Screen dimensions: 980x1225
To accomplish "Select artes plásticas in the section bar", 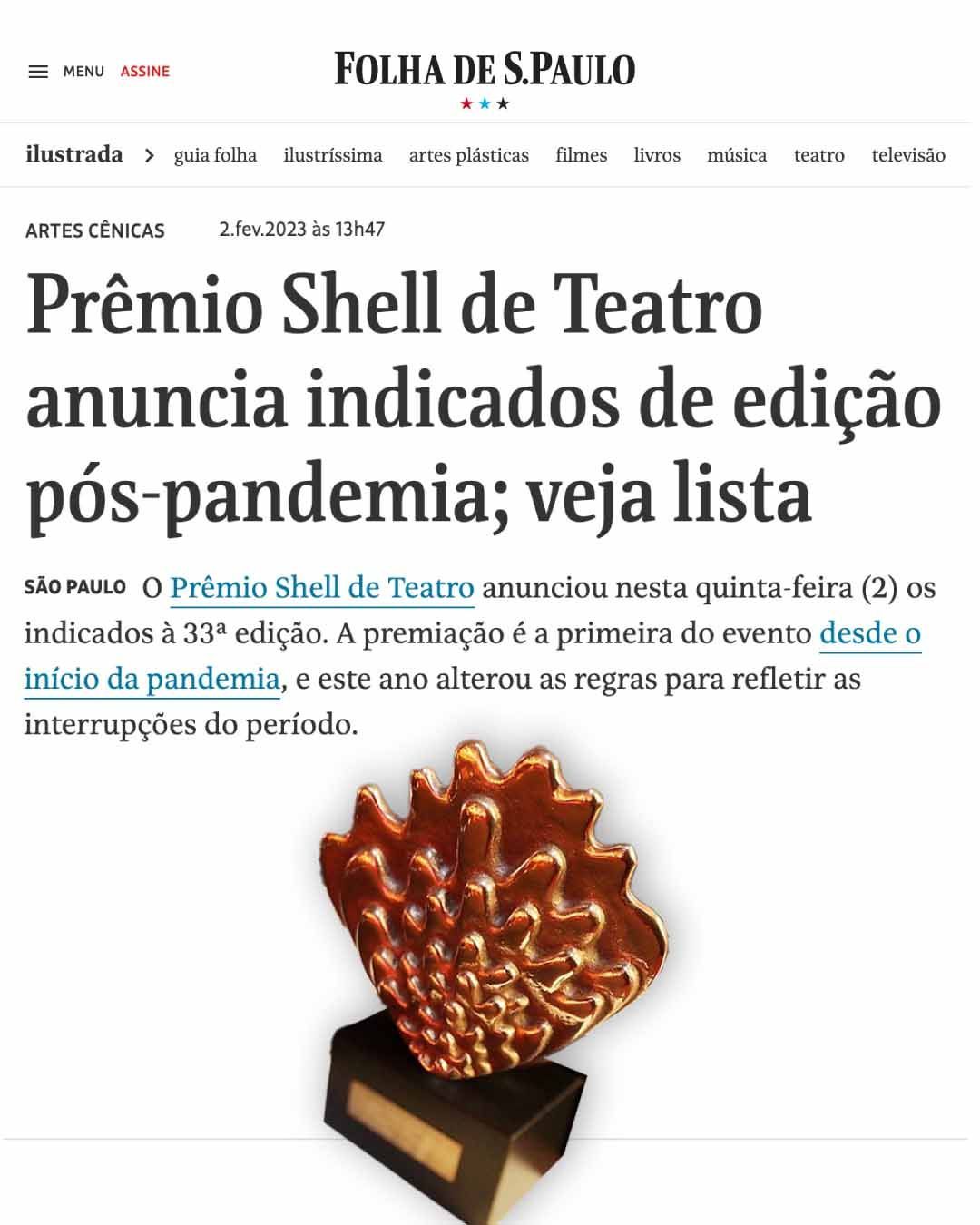I will click(469, 155).
